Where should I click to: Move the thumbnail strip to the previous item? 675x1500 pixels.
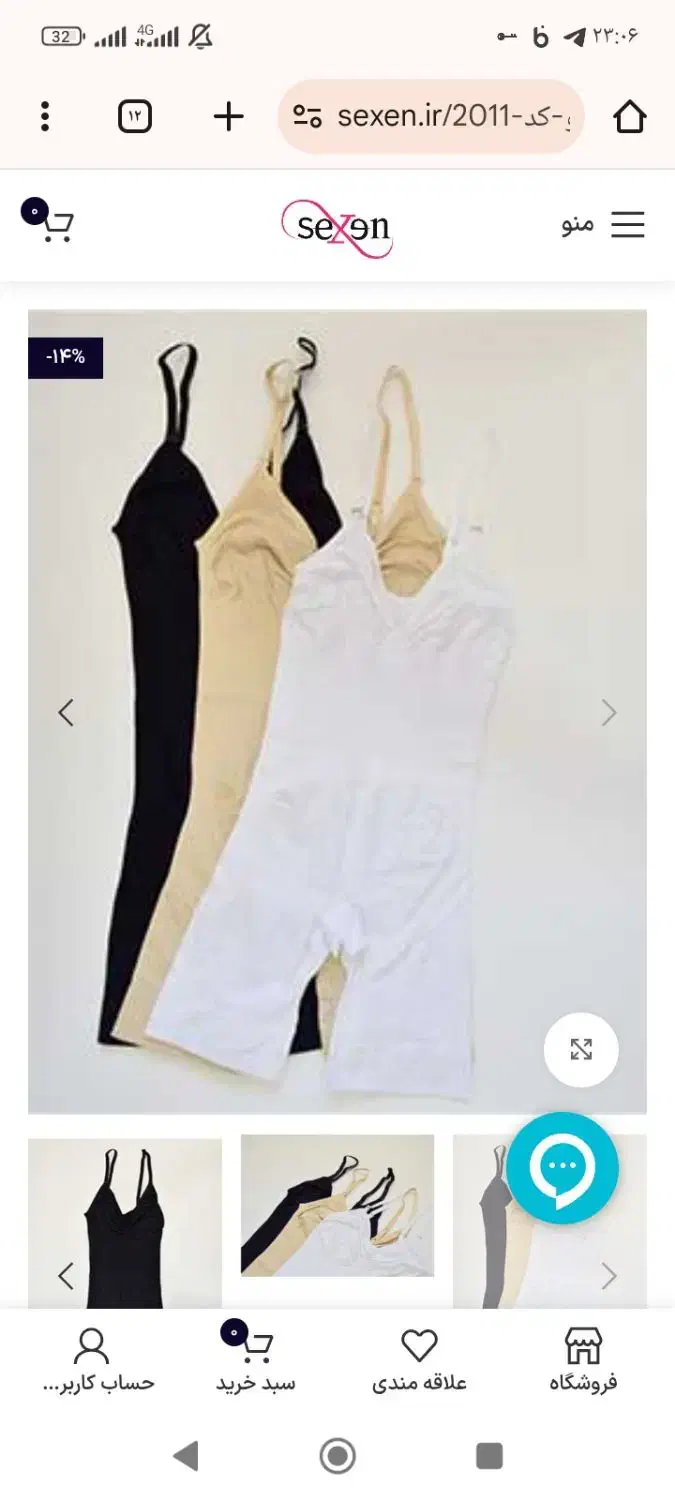(x=66, y=1276)
